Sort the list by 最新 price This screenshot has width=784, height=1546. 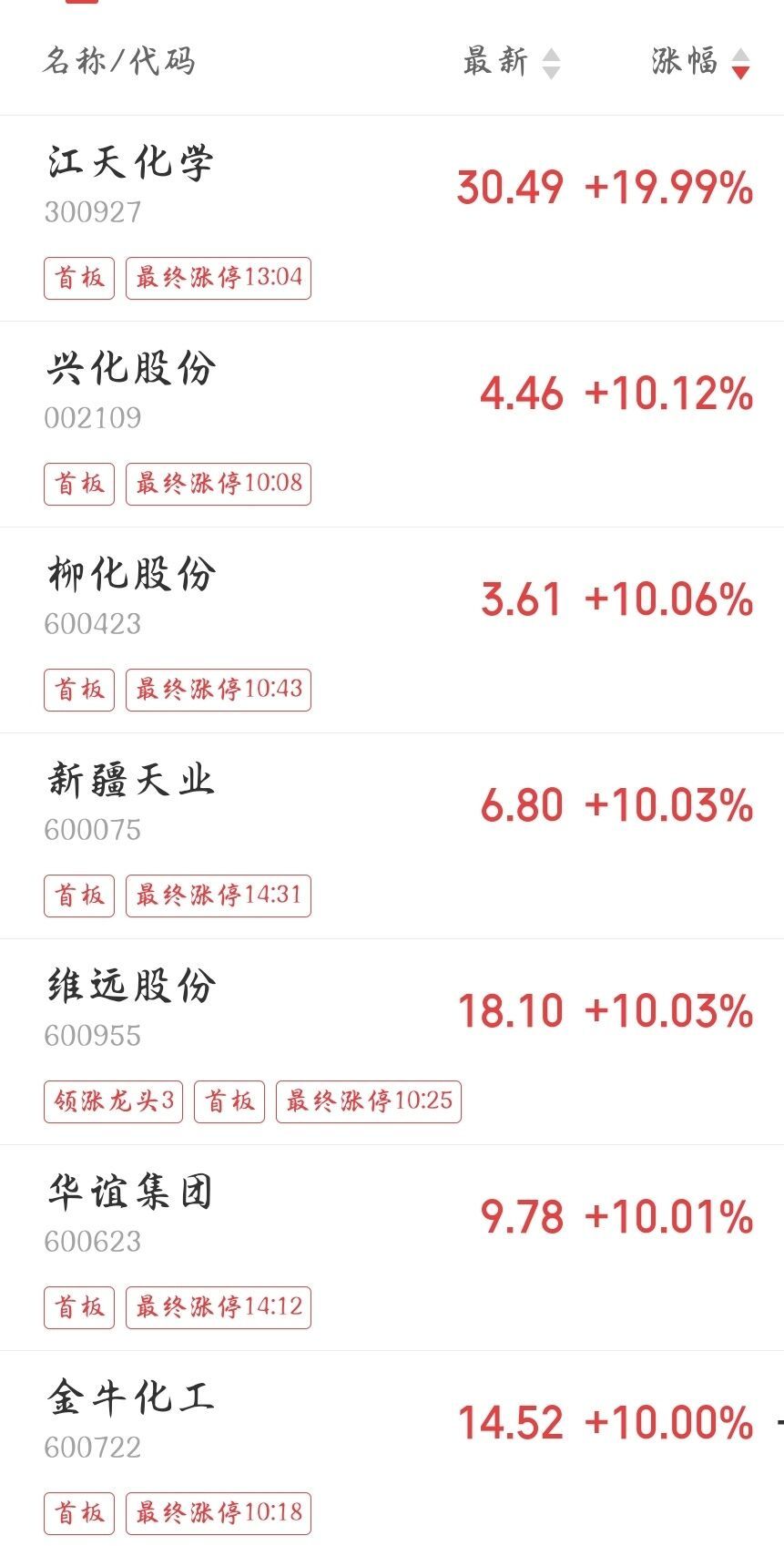[x=511, y=62]
